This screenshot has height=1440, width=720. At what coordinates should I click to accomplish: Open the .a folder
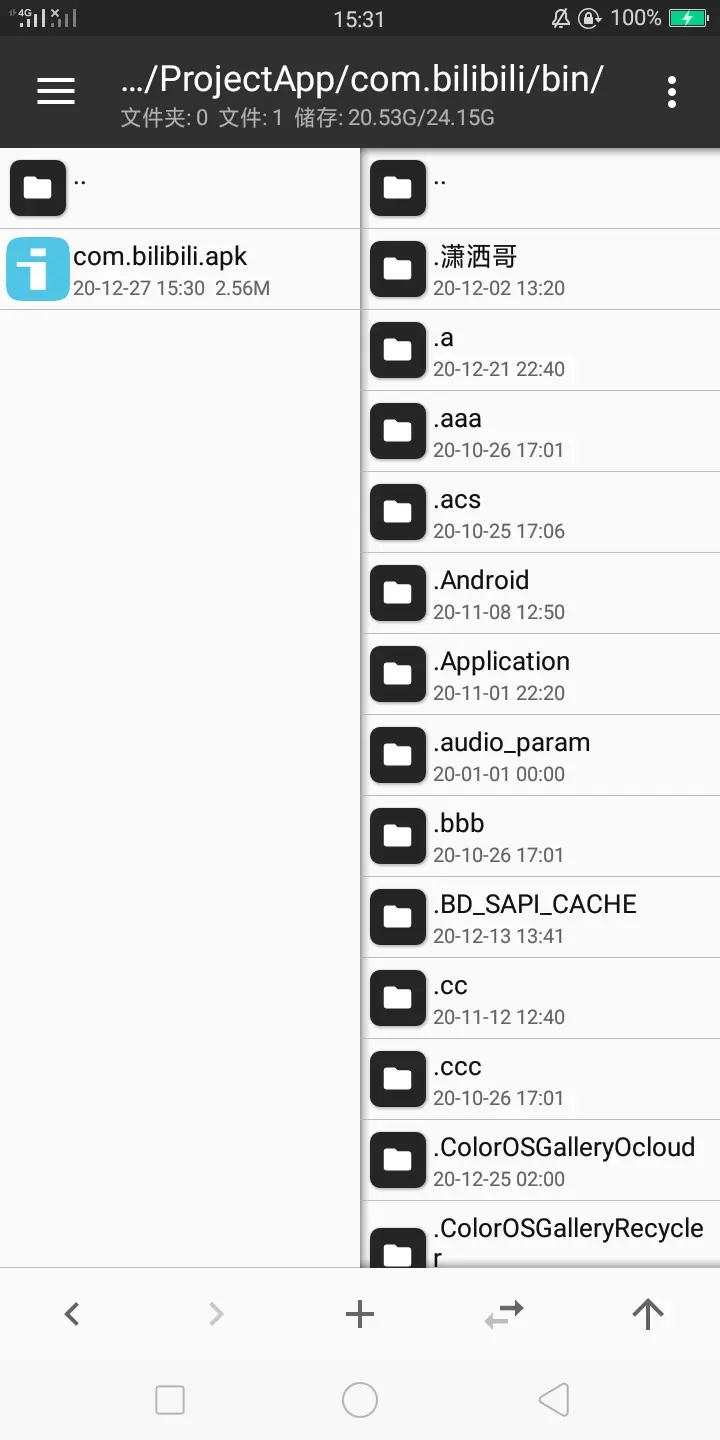click(540, 351)
